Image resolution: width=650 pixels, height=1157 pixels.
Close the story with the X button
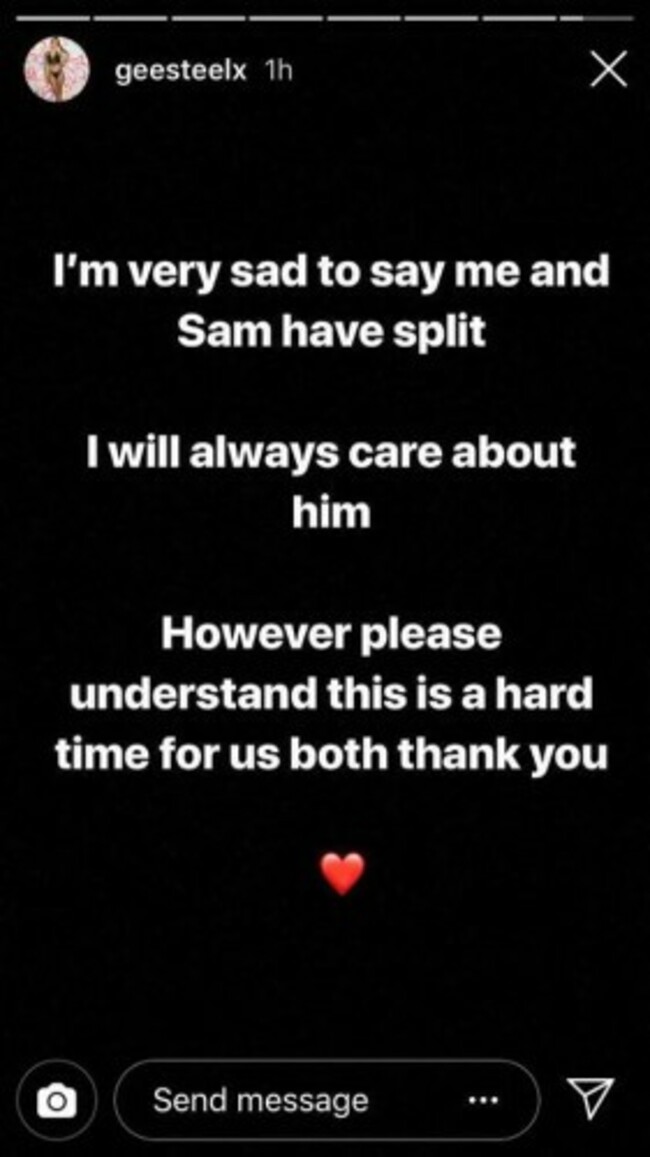608,70
